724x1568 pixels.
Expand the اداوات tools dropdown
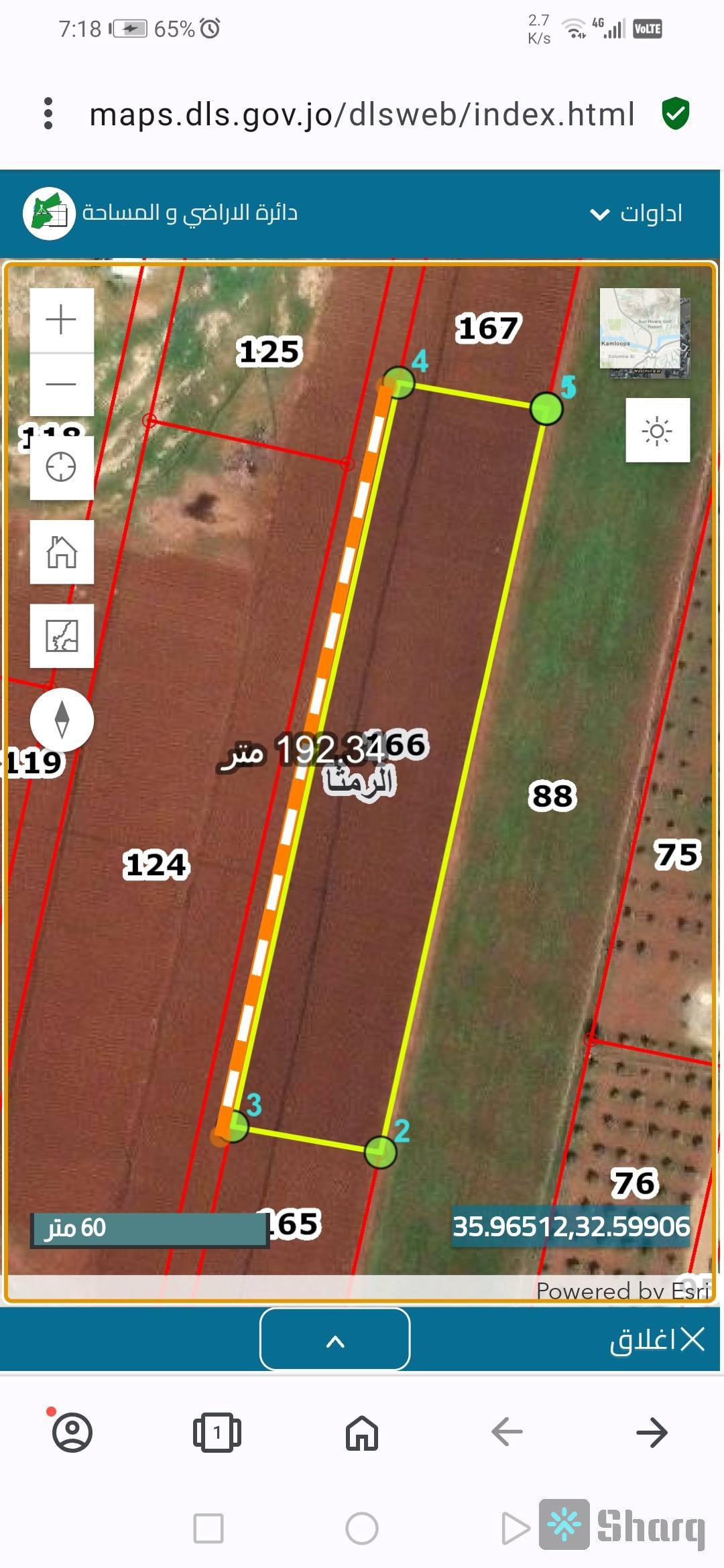click(636, 214)
